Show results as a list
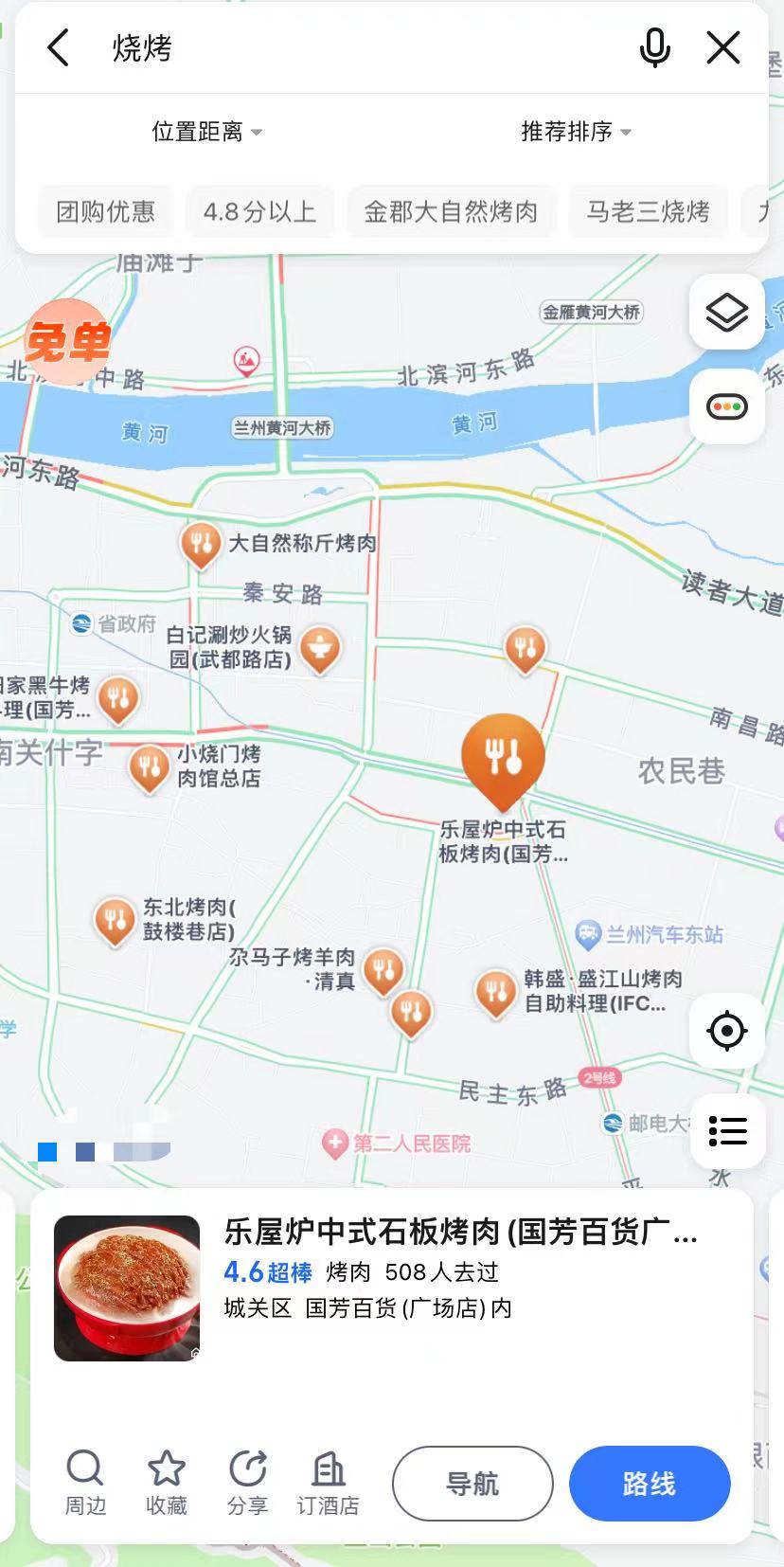This screenshot has height=1567, width=784. pyautogui.click(x=726, y=1131)
